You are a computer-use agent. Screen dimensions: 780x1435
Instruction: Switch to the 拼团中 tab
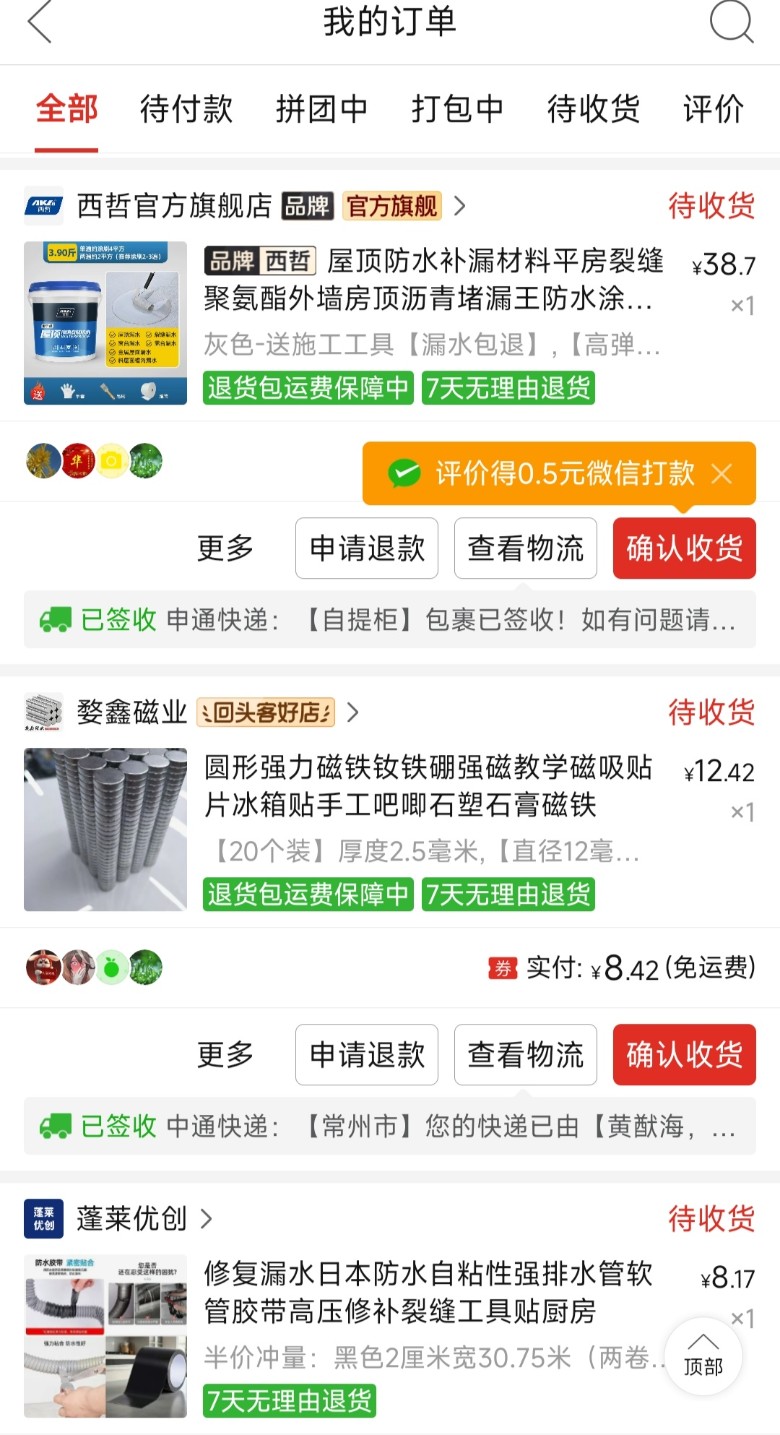(321, 109)
